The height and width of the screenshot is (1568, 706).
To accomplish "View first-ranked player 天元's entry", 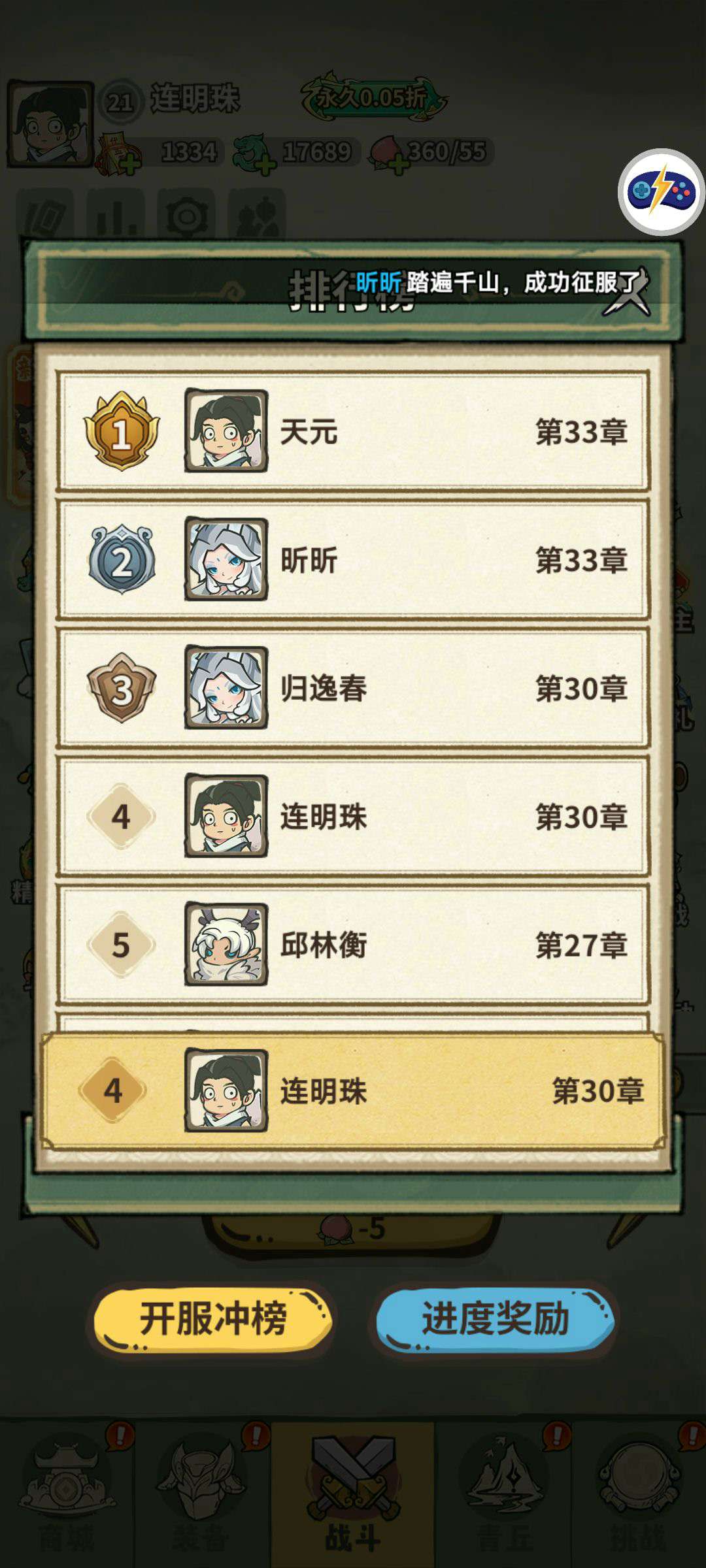I will click(353, 431).
